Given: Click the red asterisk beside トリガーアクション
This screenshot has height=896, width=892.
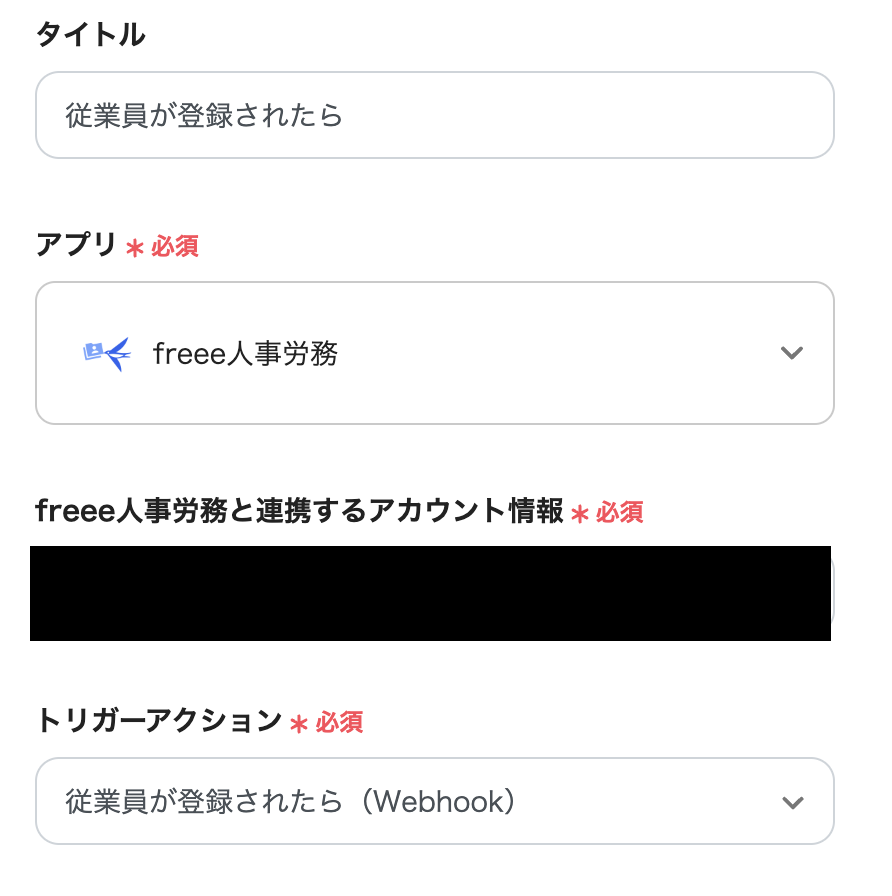Looking at the screenshot, I should point(298,722).
